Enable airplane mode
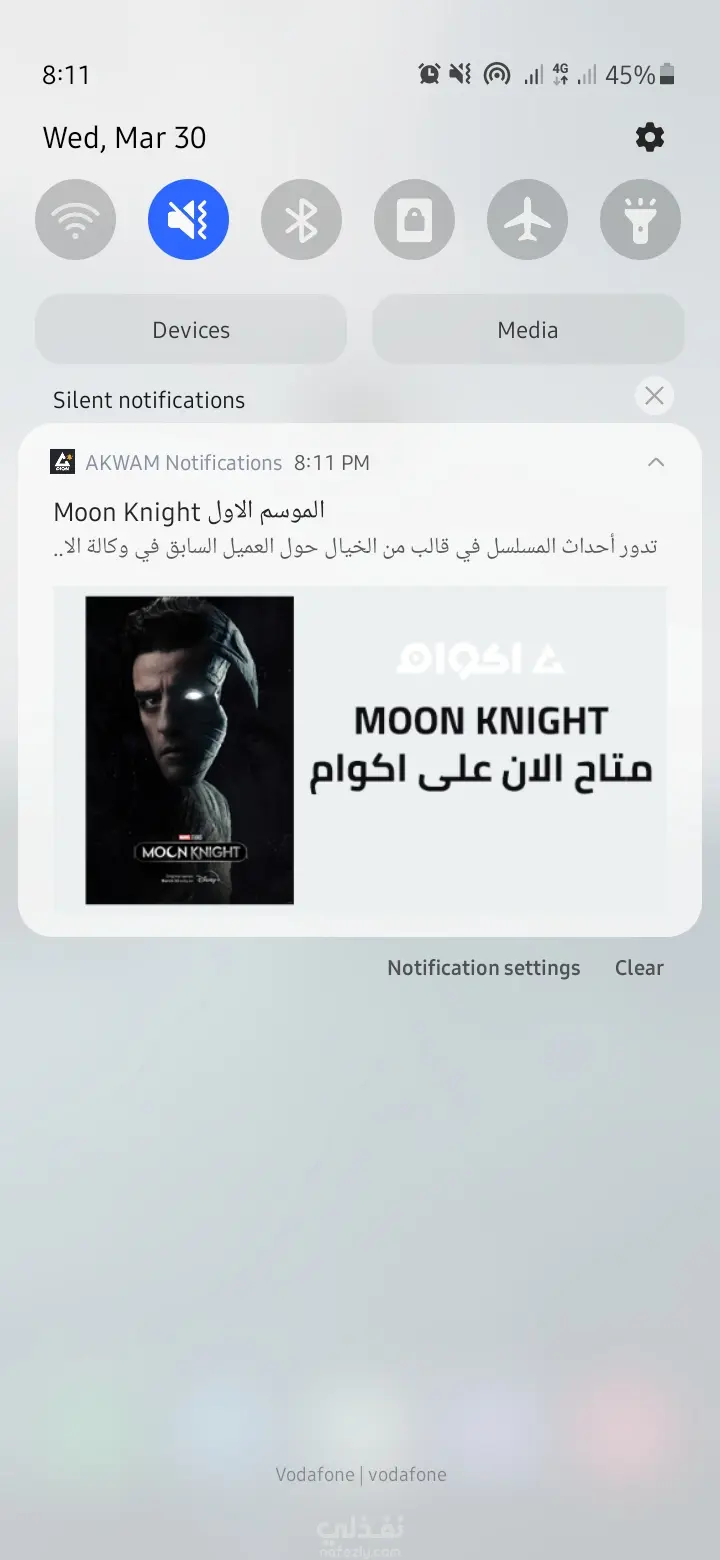This screenshot has width=720, height=1560. click(527, 220)
